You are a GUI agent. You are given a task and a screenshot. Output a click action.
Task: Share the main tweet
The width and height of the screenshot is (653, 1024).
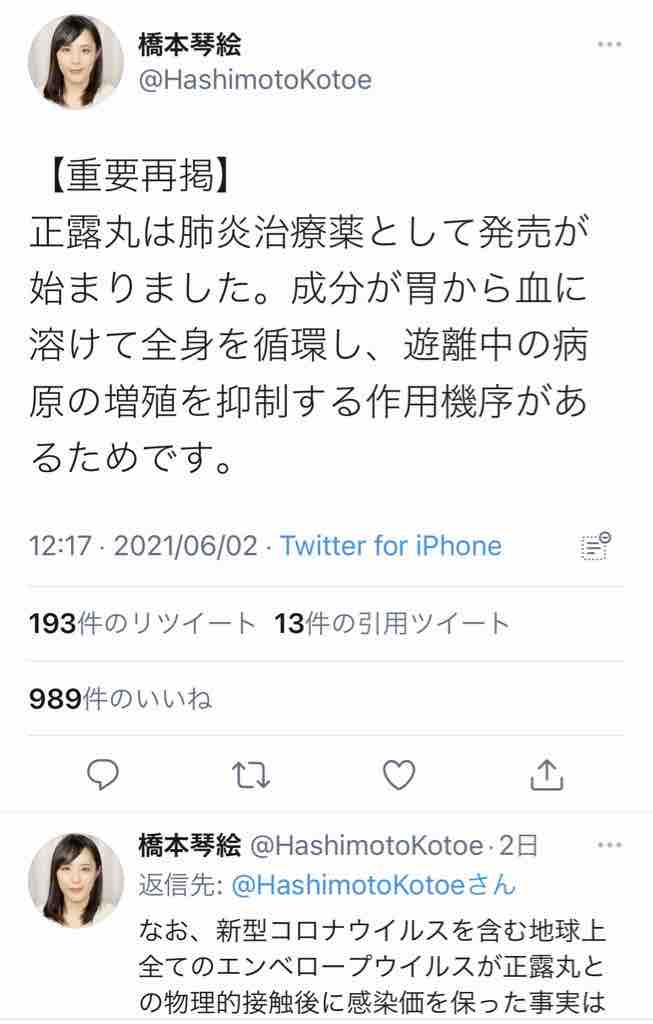click(547, 775)
